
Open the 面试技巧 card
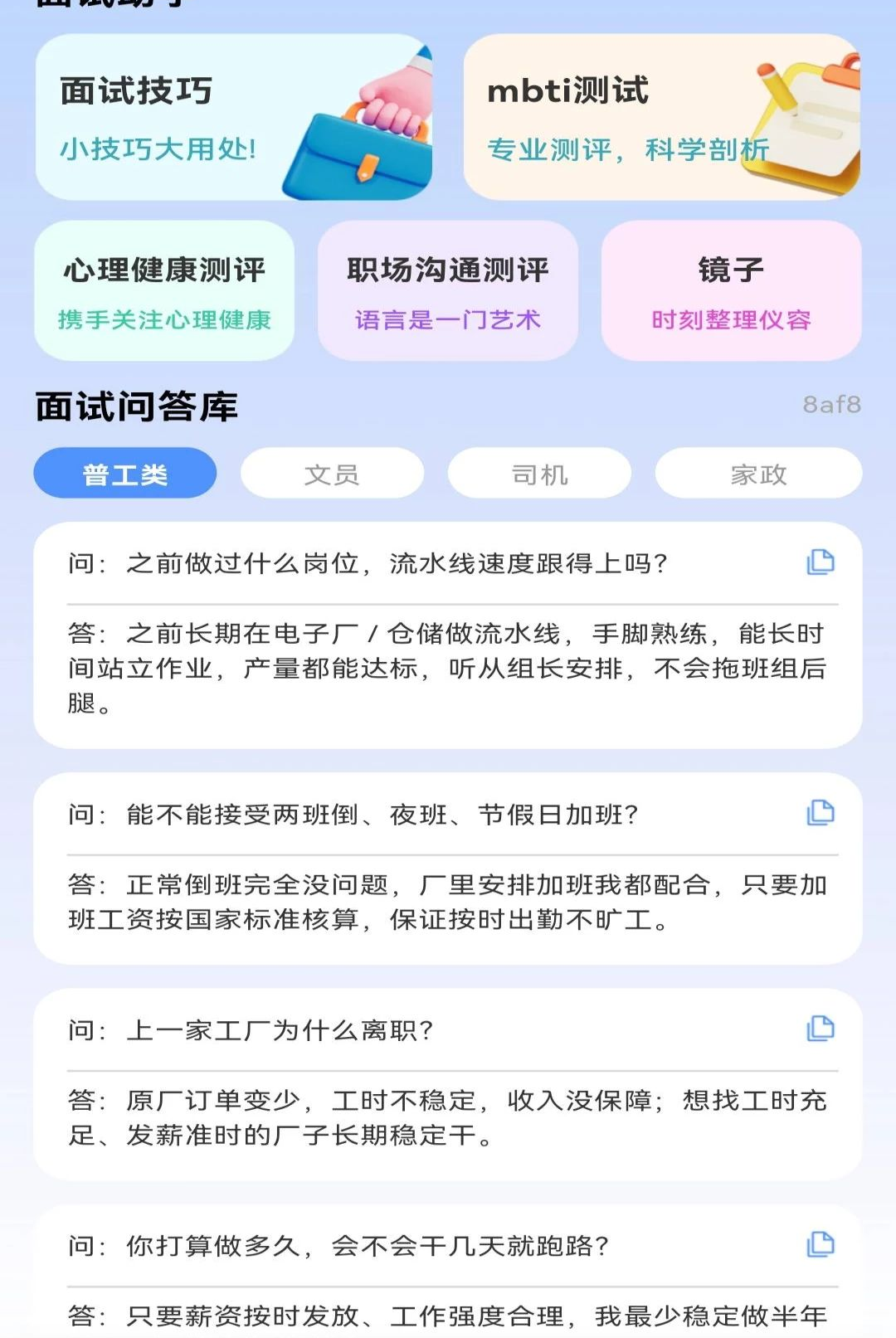click(234, 117)
